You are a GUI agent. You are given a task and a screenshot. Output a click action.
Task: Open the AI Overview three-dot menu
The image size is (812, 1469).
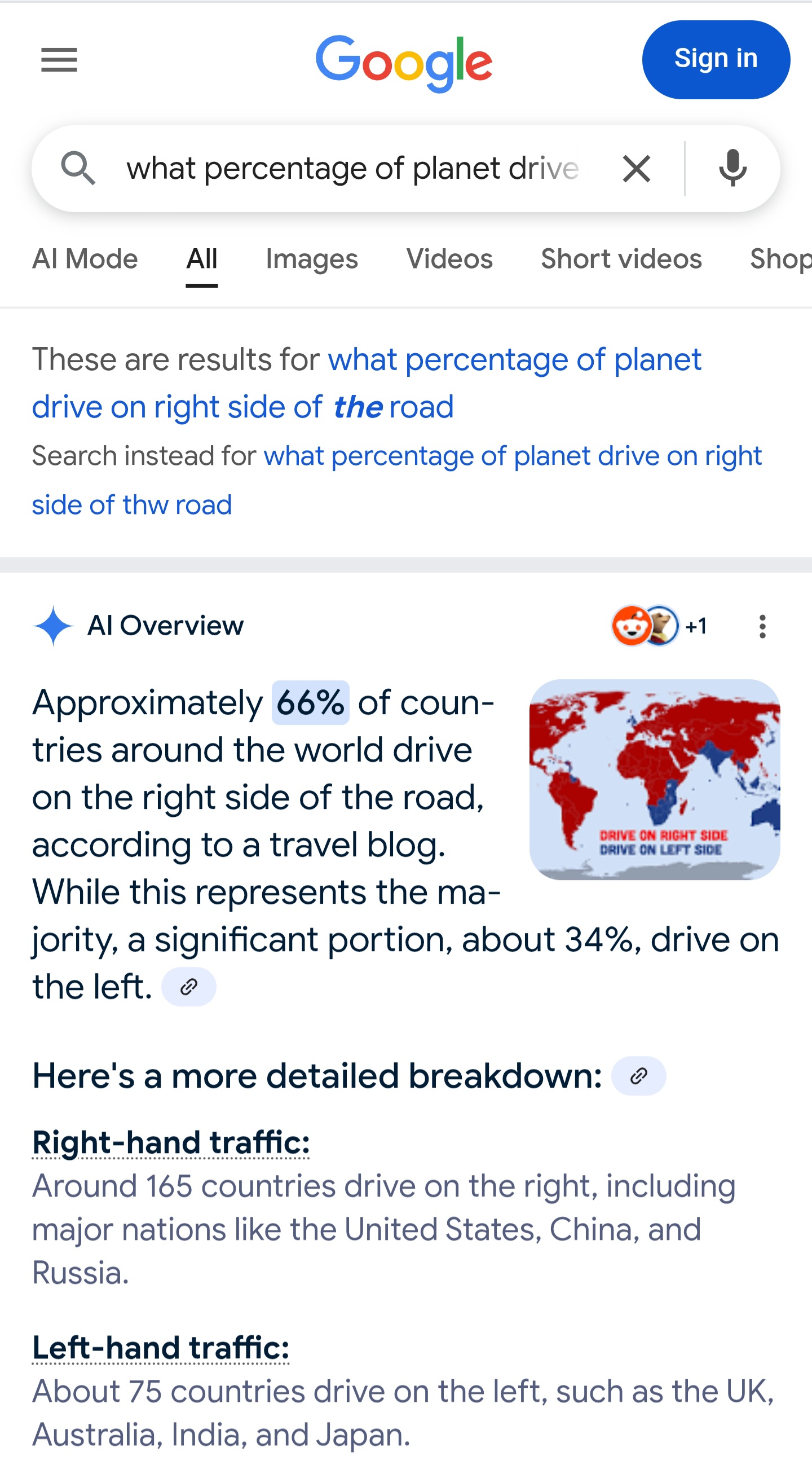click(762, 626)
